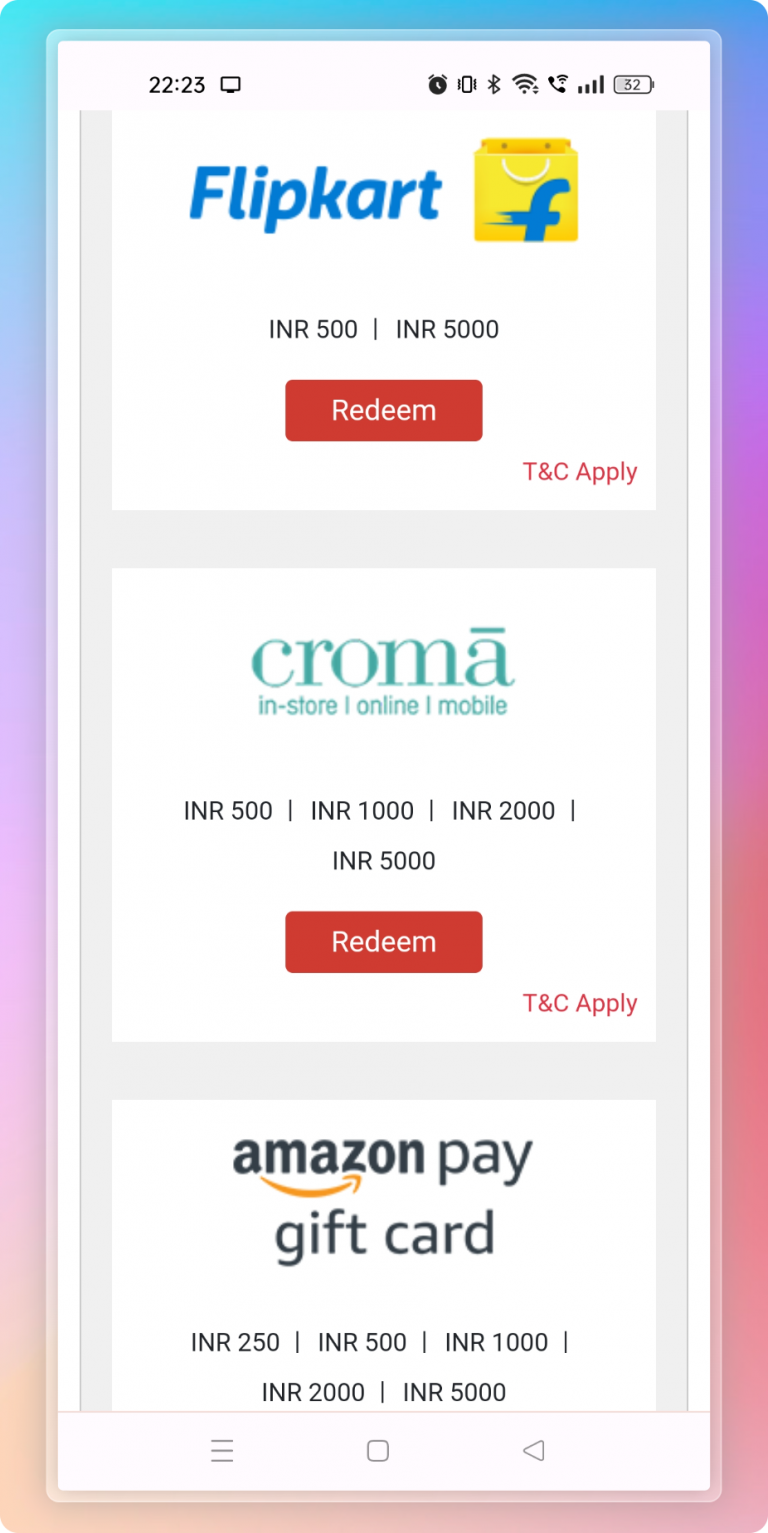Redeem the Flipkart gift voucher

(x=383, y=410)
